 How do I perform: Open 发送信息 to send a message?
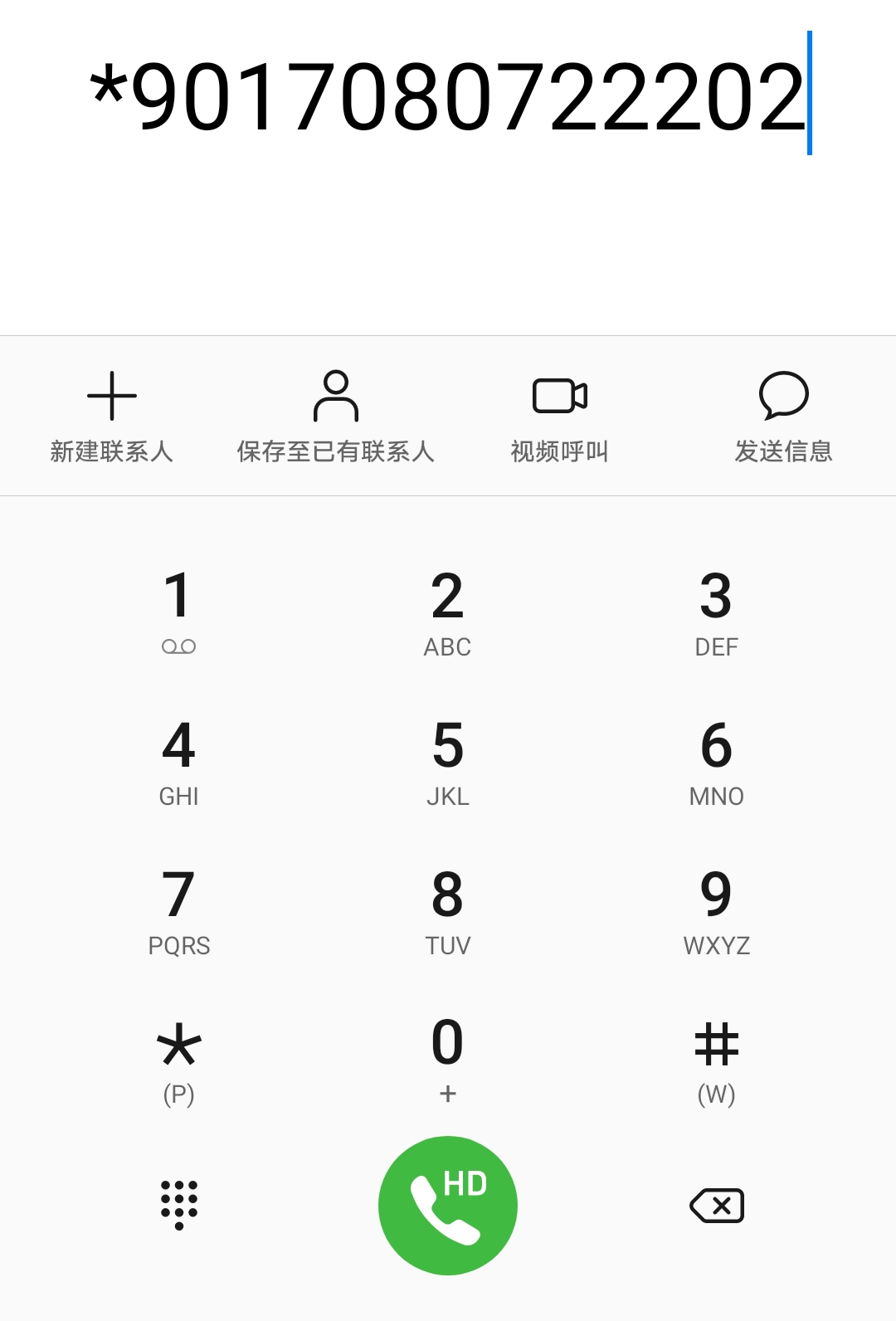(x=783, y=417)
